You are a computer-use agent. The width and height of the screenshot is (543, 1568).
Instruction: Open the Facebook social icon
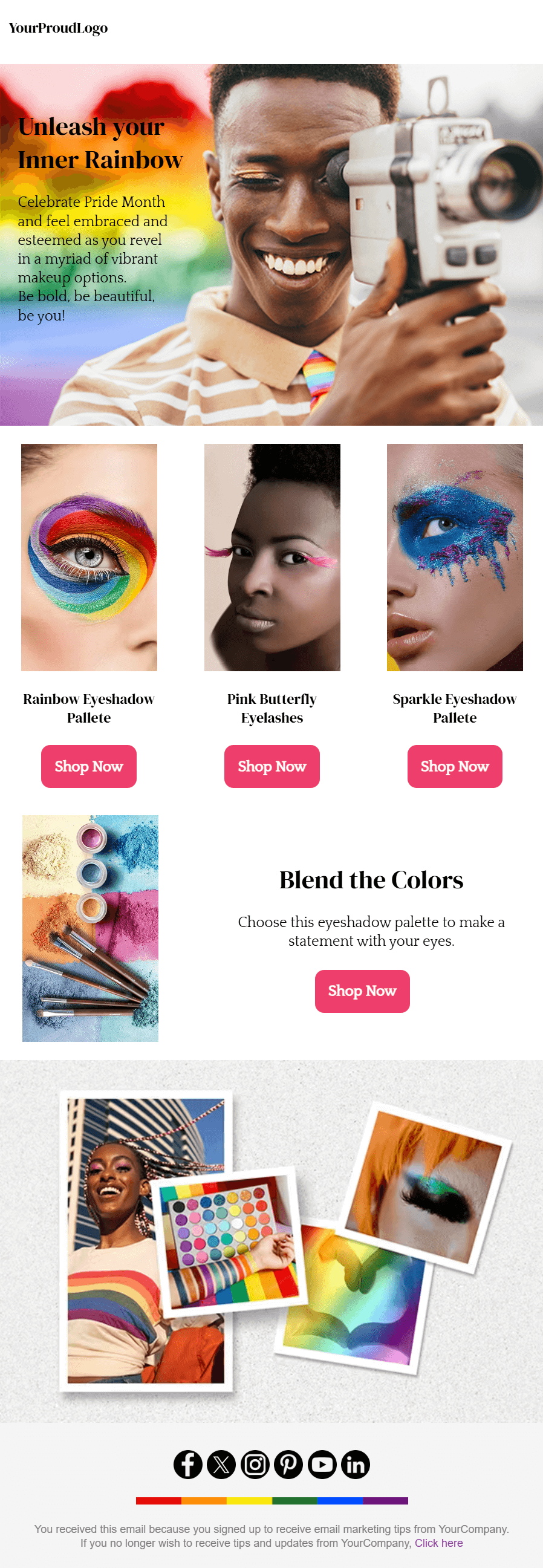(188, 1464)
